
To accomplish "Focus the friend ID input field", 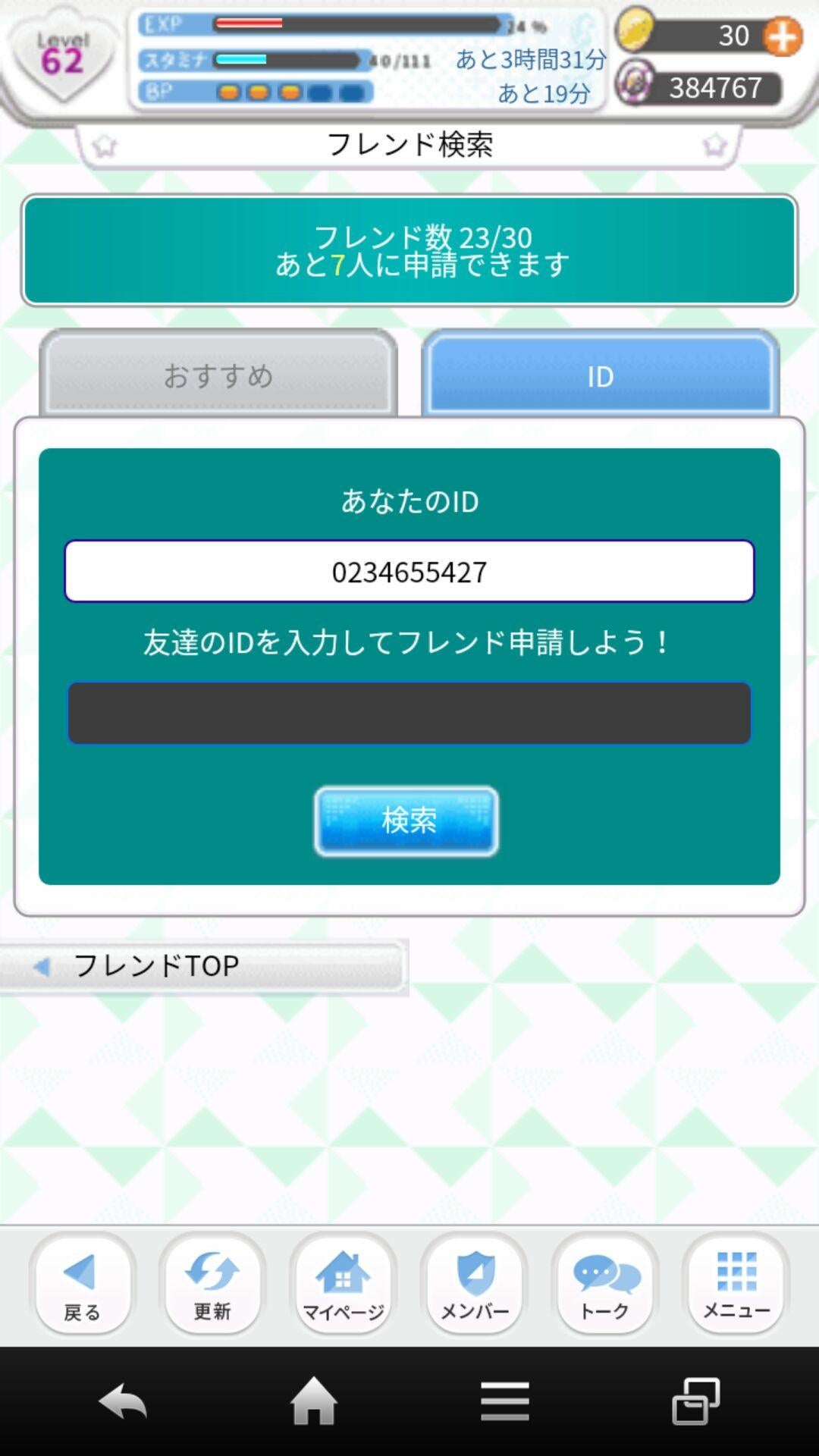I will 409,713.
